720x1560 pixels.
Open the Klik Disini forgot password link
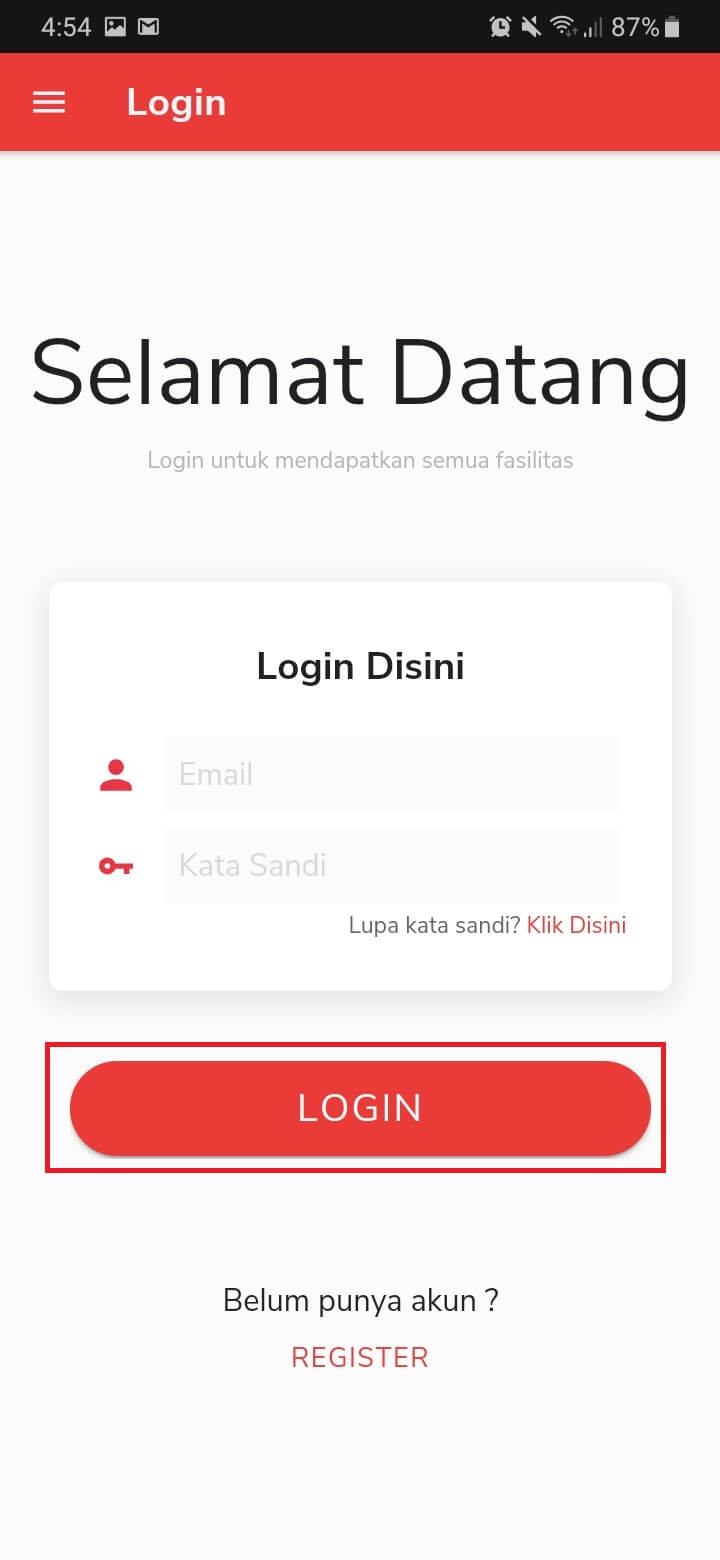pyautogui.click(x=576, y=925)
